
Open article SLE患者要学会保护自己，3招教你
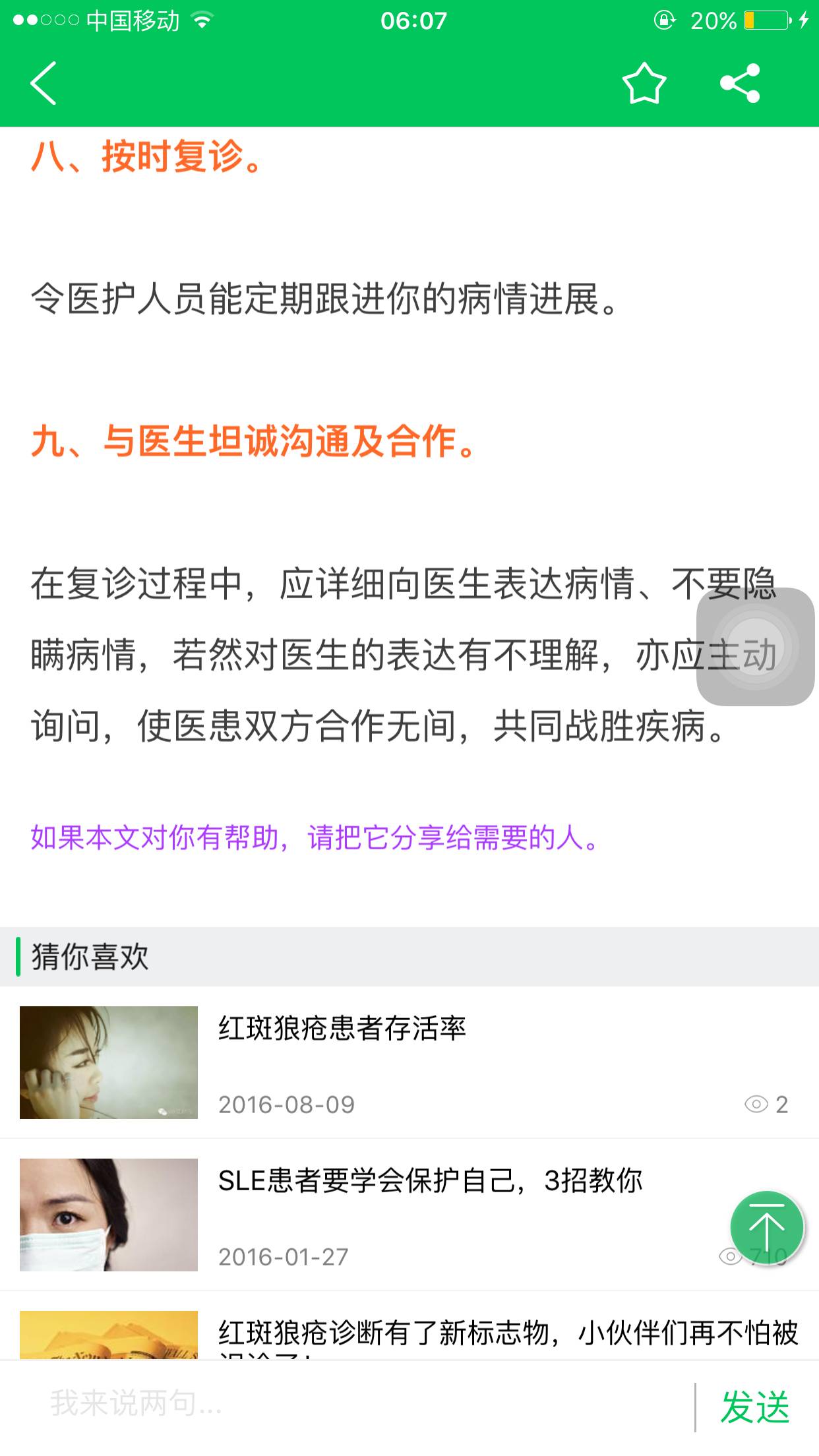tap(430, 1180)
